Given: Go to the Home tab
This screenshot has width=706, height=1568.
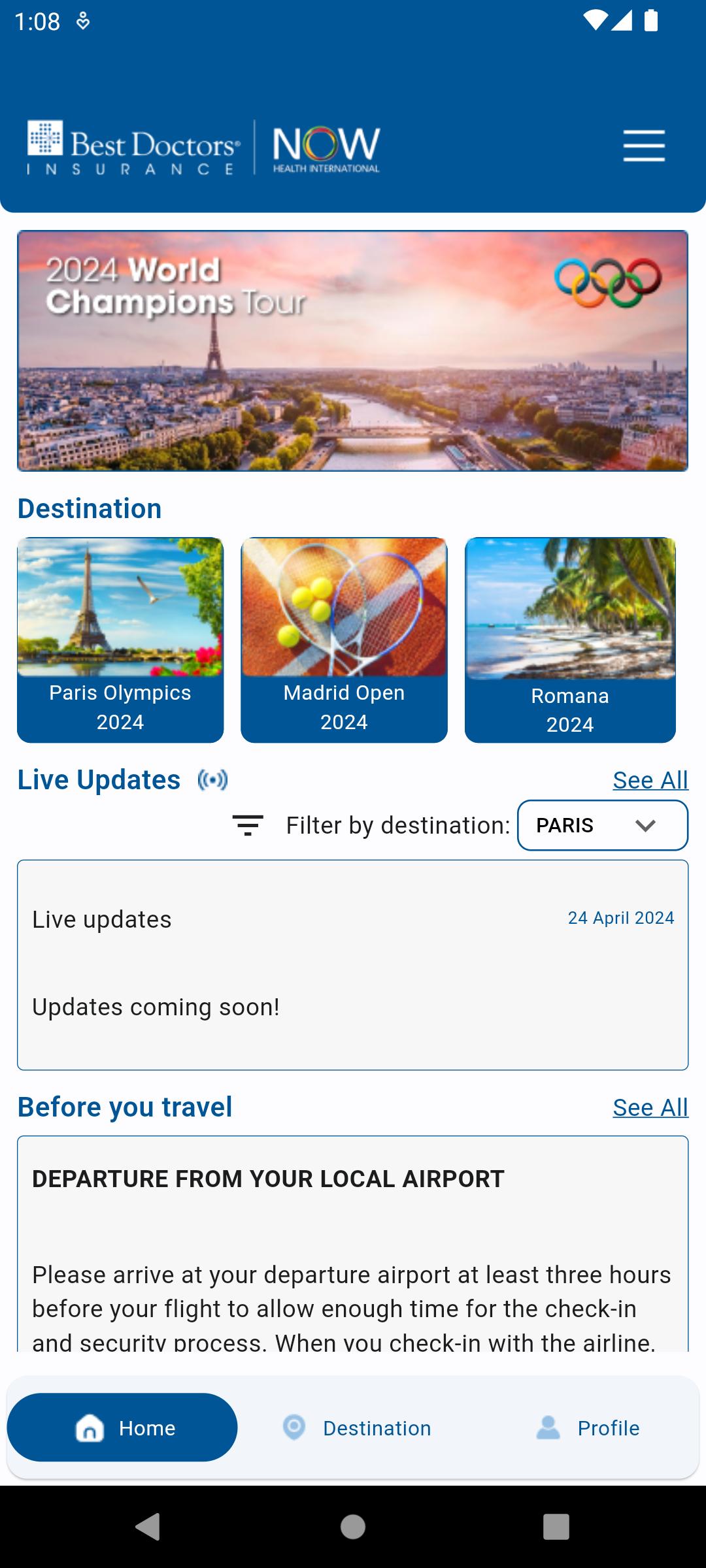Looking at the screenshot, I should [122, 1428].
